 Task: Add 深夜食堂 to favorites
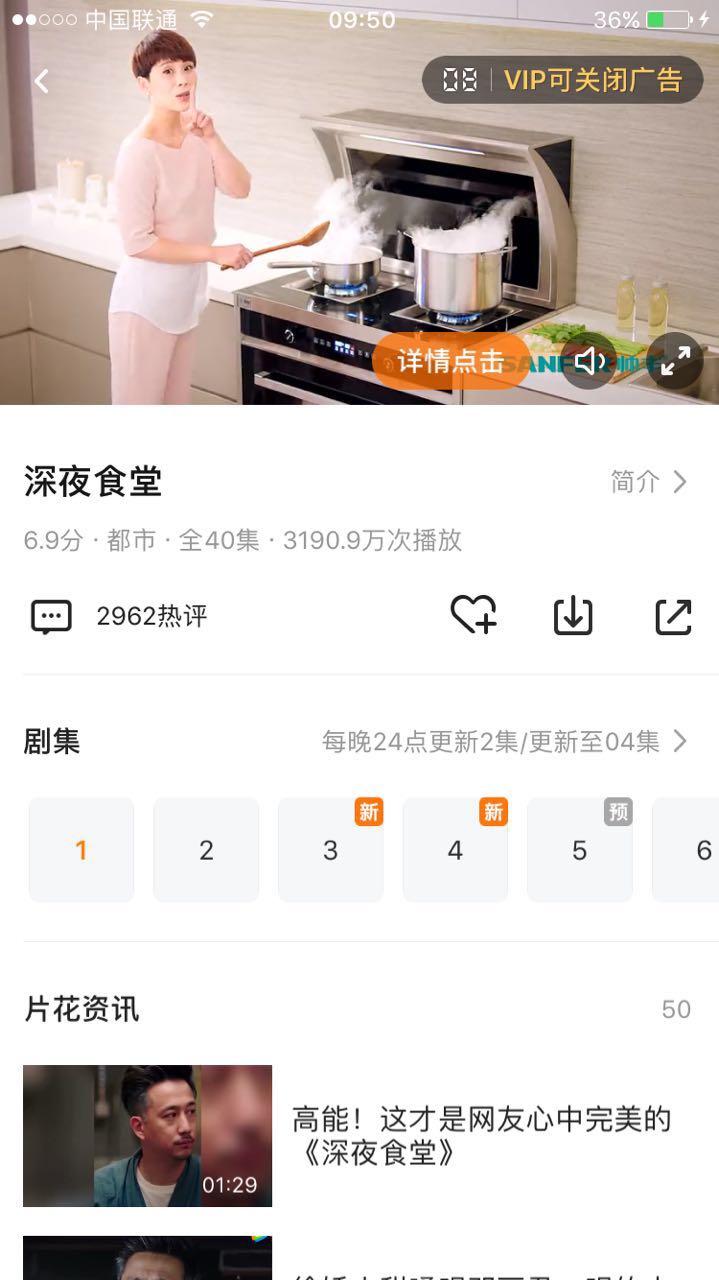coord(473,616)
